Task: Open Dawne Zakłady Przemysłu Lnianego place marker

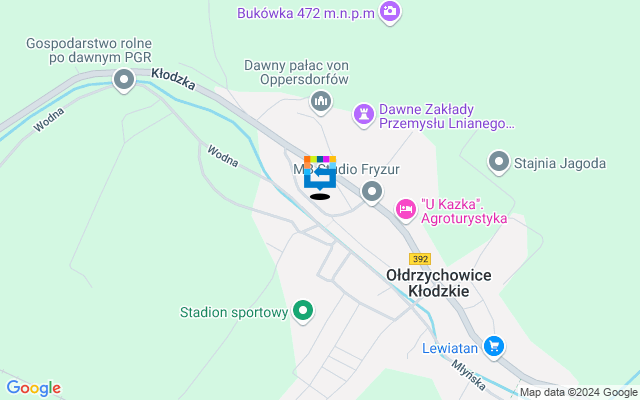Action: coord(364,116)
